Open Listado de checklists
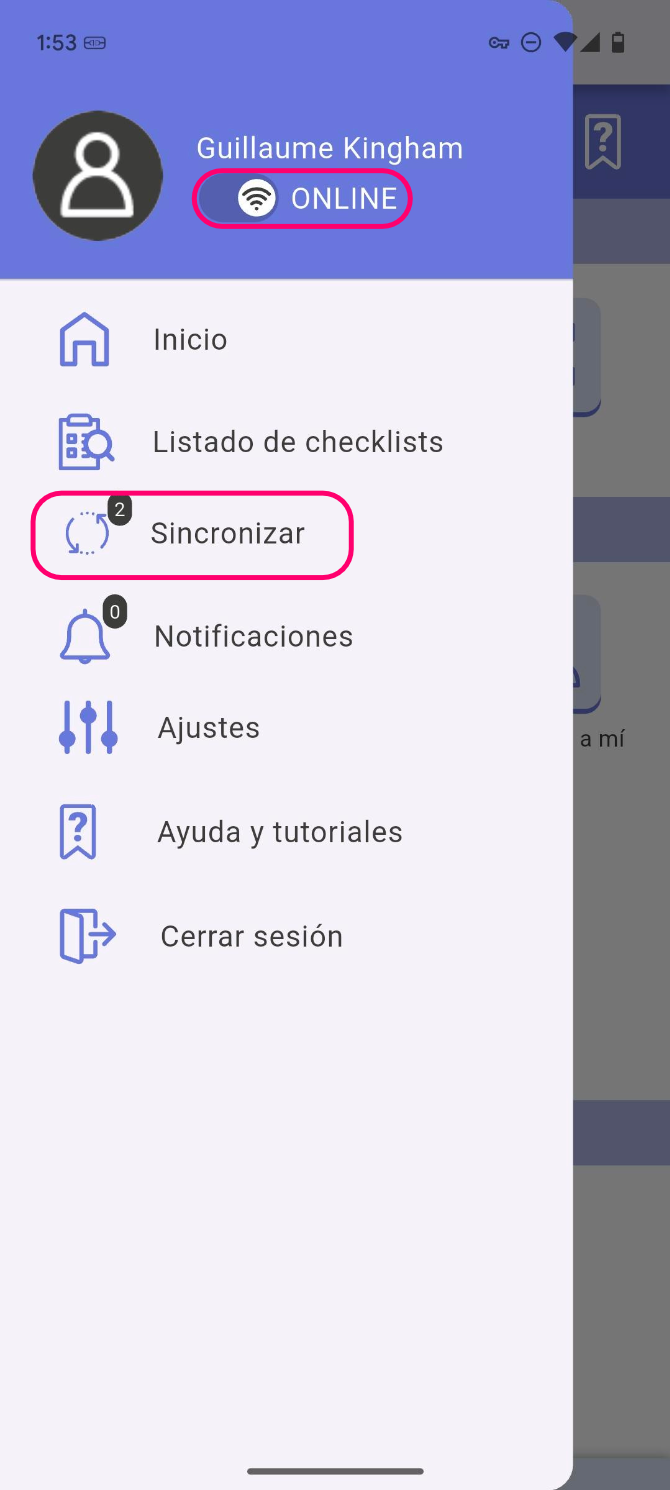Screen dimensions: 670x1490 (x=297, y=442)
